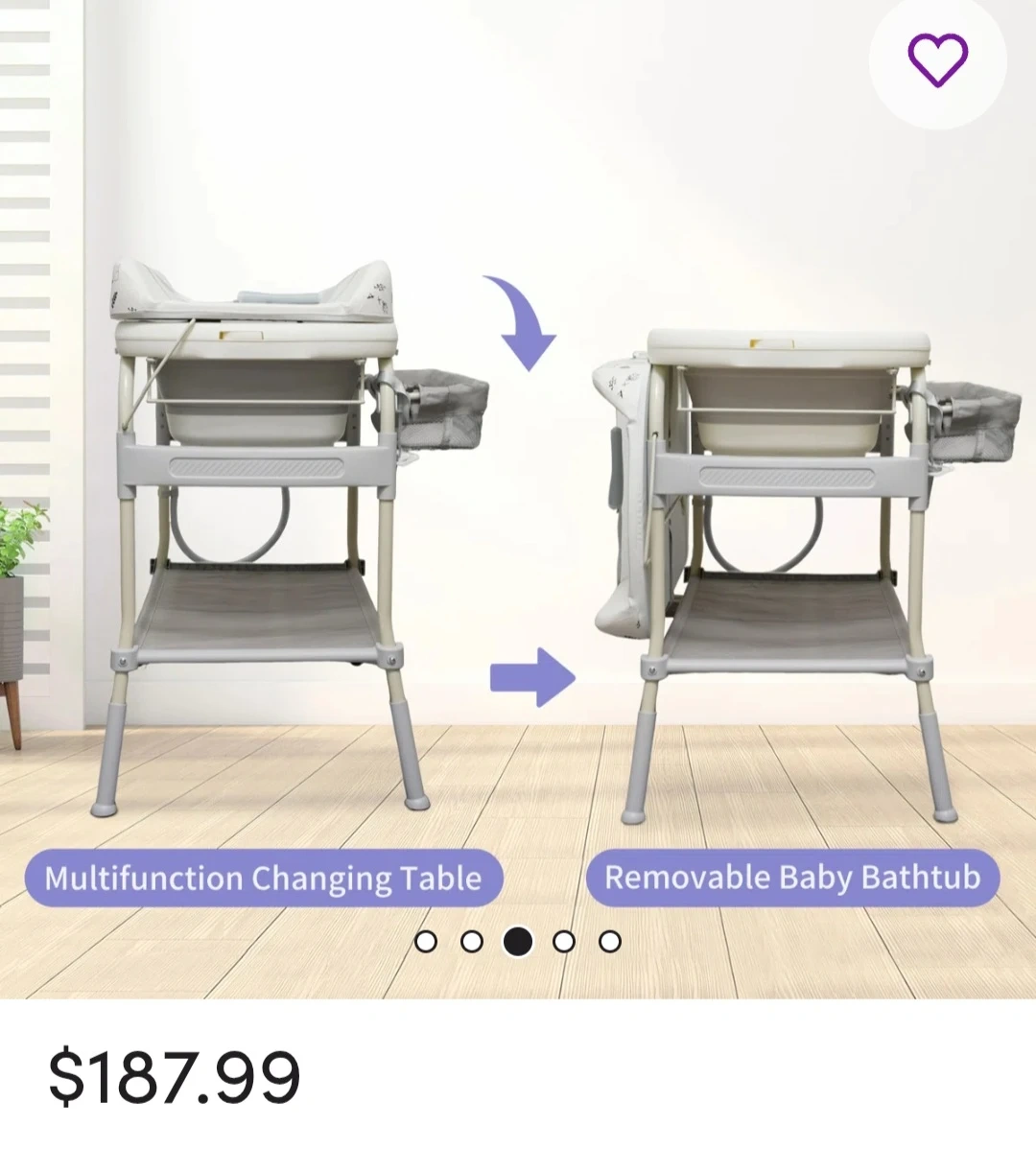Select the second image indicator dot
Screen dimensions: 1036x1173
coord(472,942)
